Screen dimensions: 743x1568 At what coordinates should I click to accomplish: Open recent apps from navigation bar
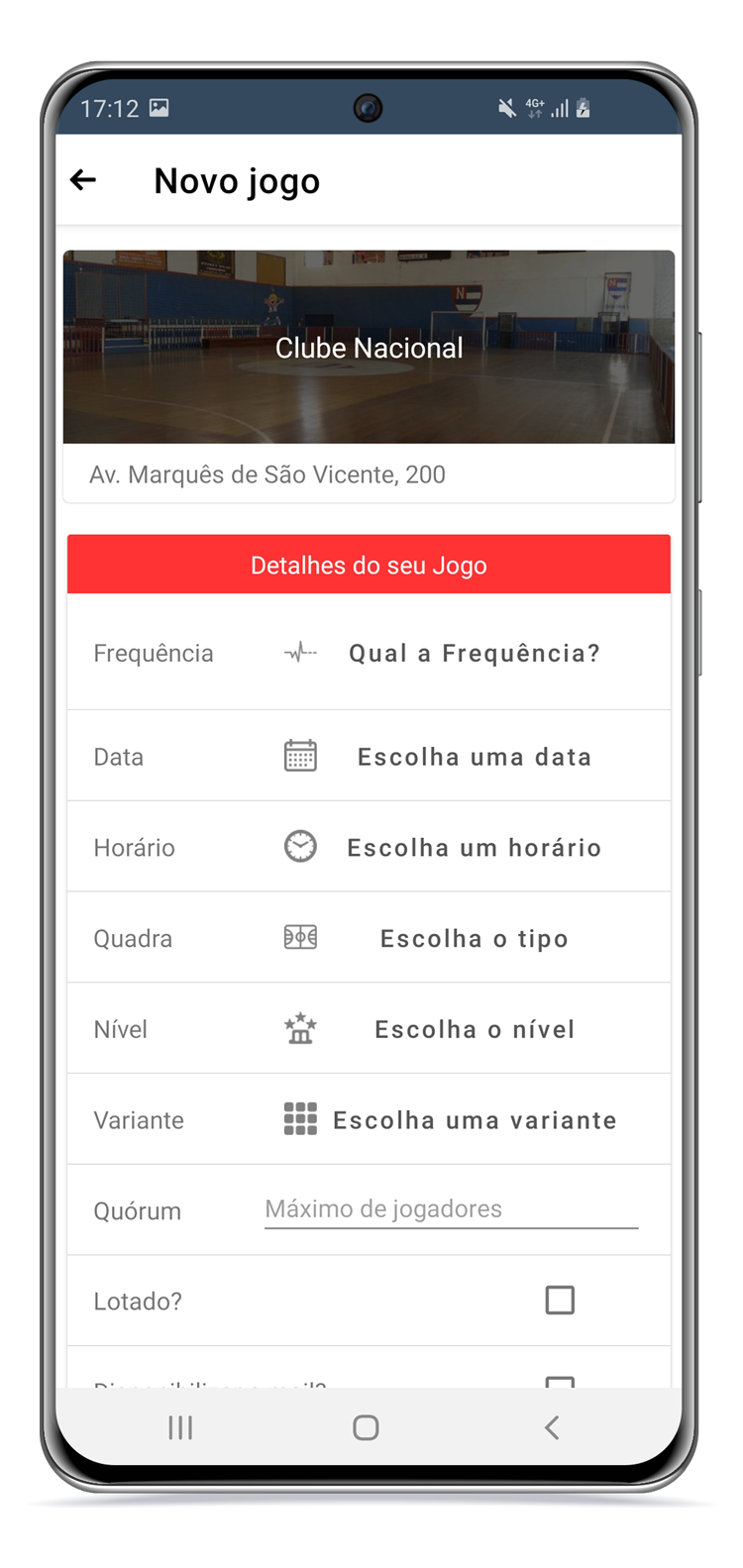[180, 1427]
